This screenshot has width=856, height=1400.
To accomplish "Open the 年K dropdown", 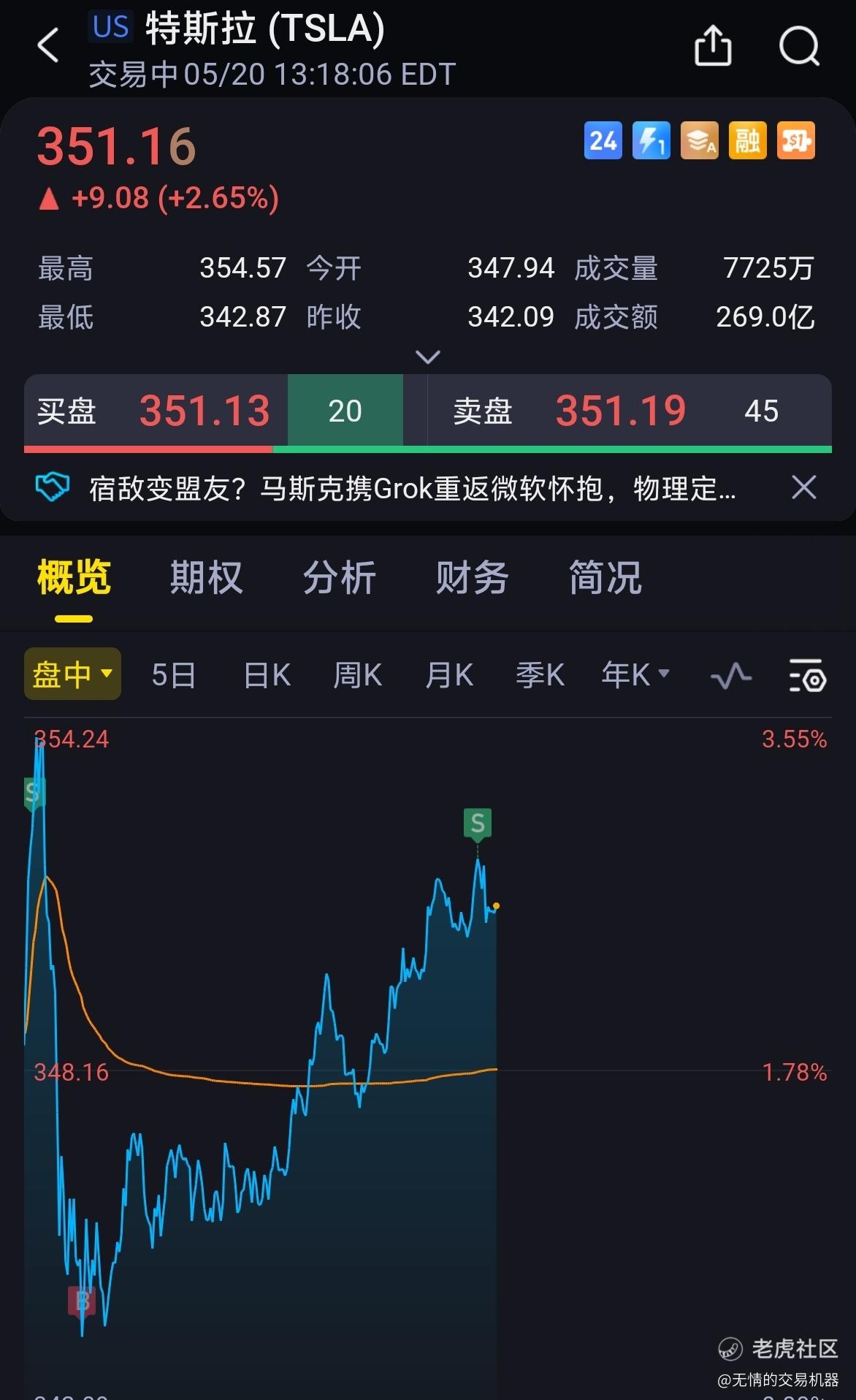I will click(x=635, y=675).
